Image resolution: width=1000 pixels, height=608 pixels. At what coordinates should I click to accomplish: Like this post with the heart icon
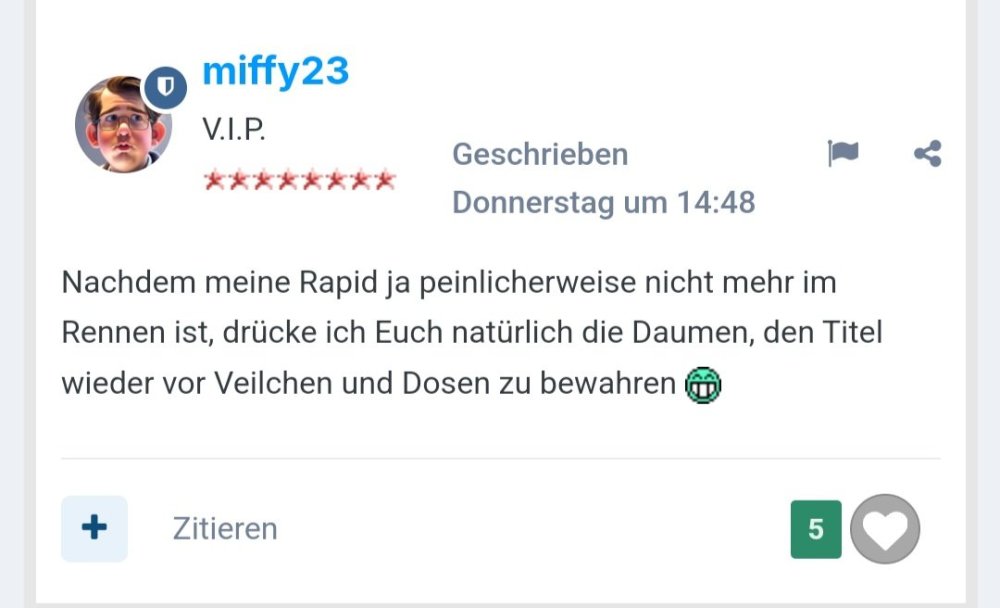point(885,529)
